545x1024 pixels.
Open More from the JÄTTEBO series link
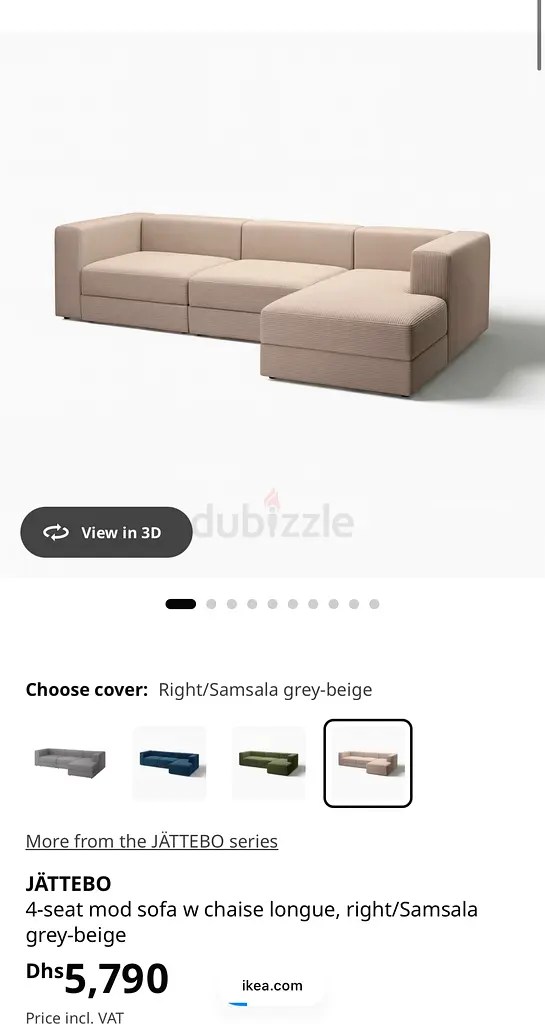[151, 841]
